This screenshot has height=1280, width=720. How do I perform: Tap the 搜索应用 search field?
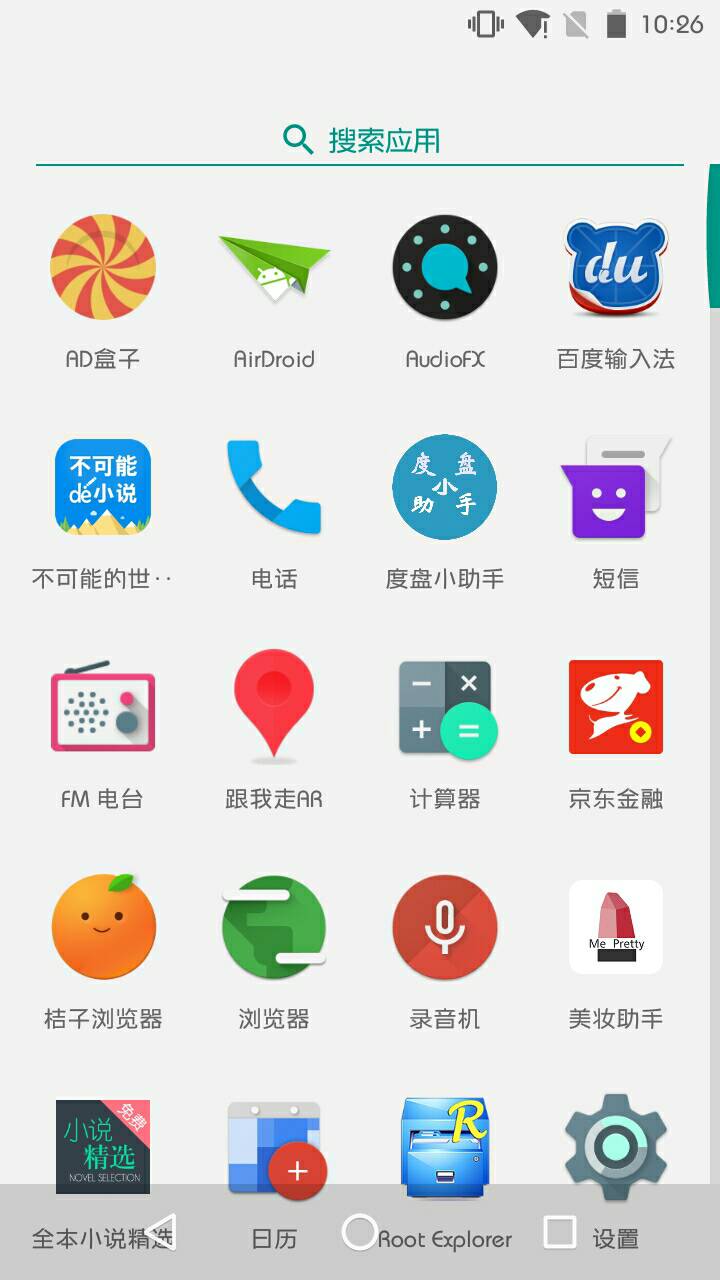pos(360,140)
